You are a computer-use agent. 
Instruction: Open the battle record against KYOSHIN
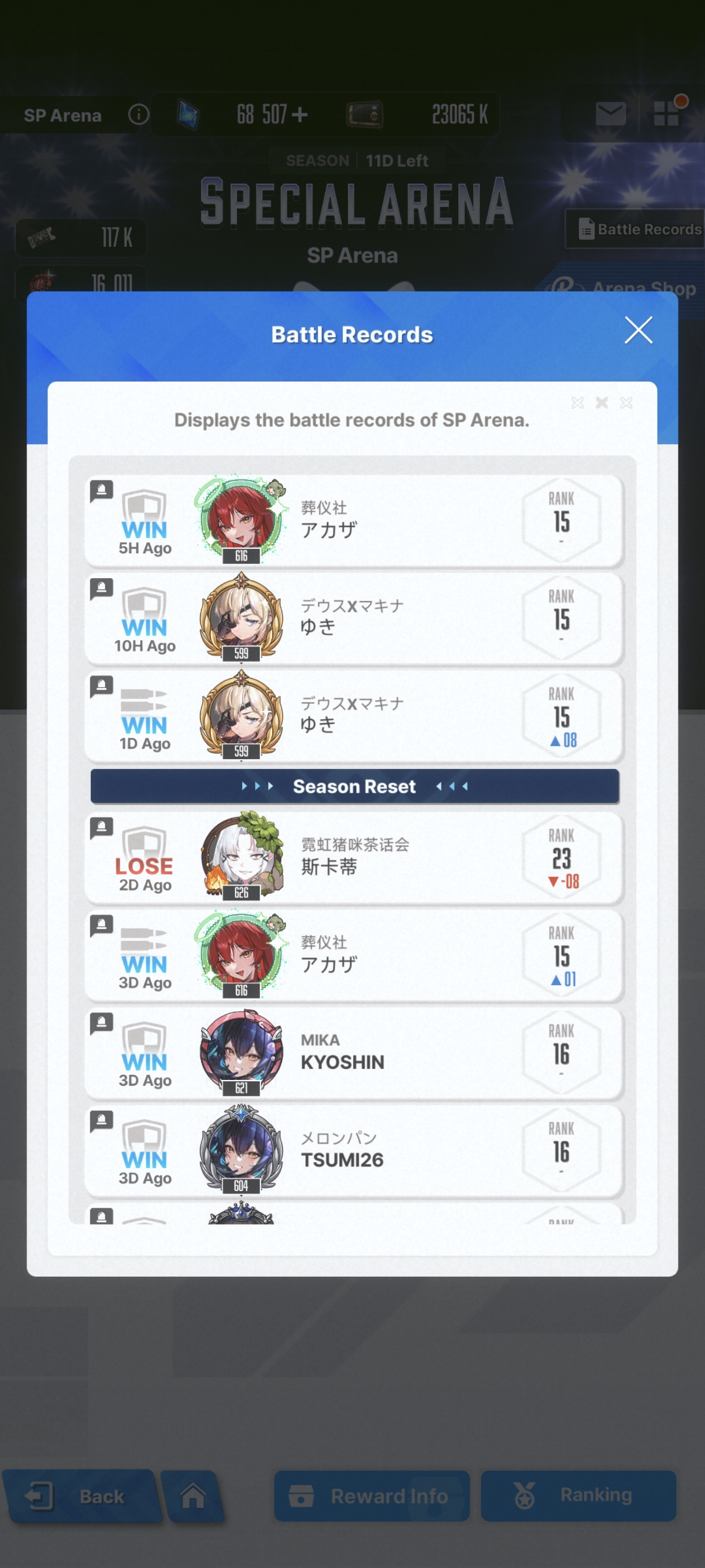point(354,1053)
